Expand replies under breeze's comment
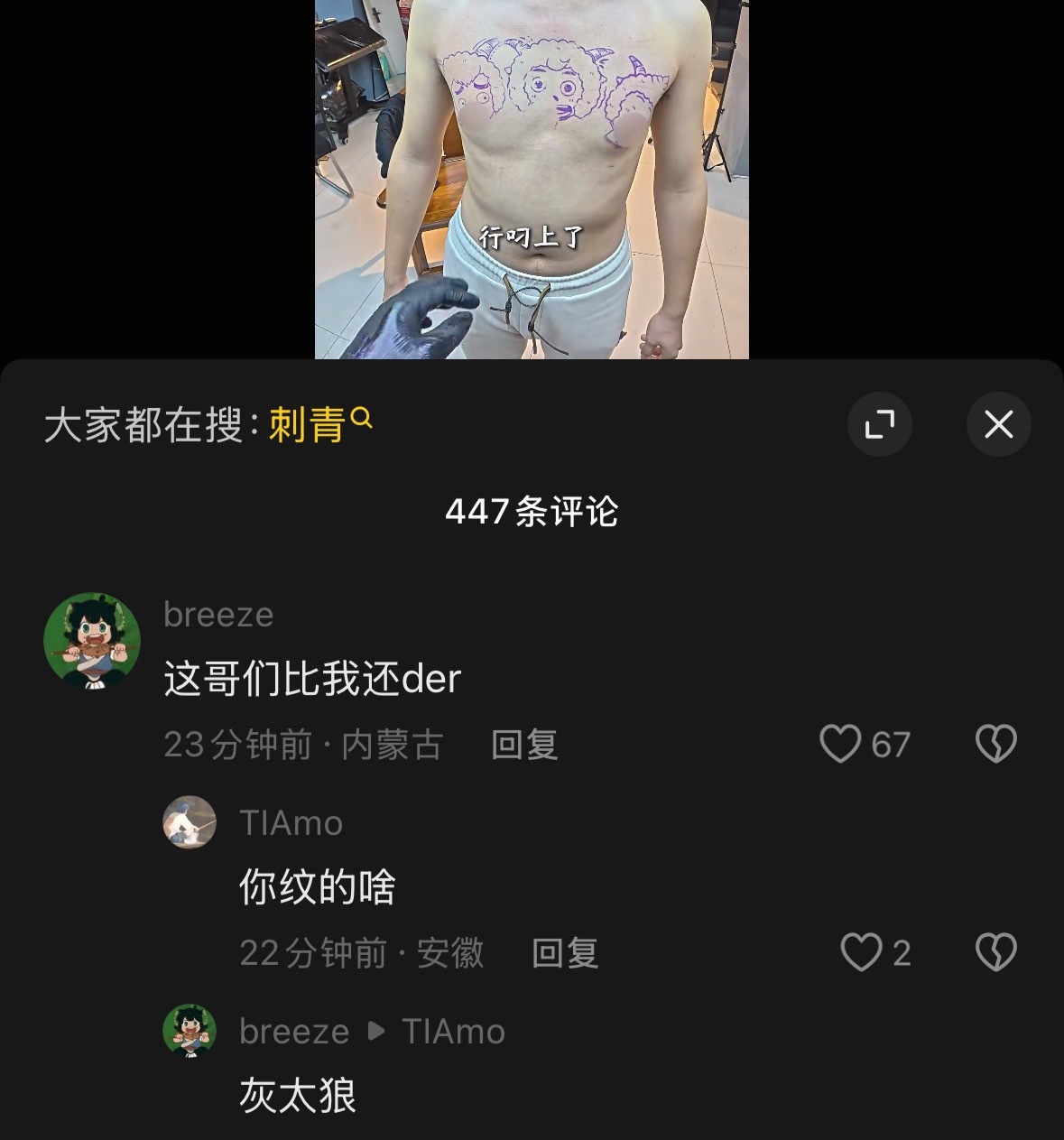Image resolution: width=1064 pixels, height=1140 pixels. point(523,744)
